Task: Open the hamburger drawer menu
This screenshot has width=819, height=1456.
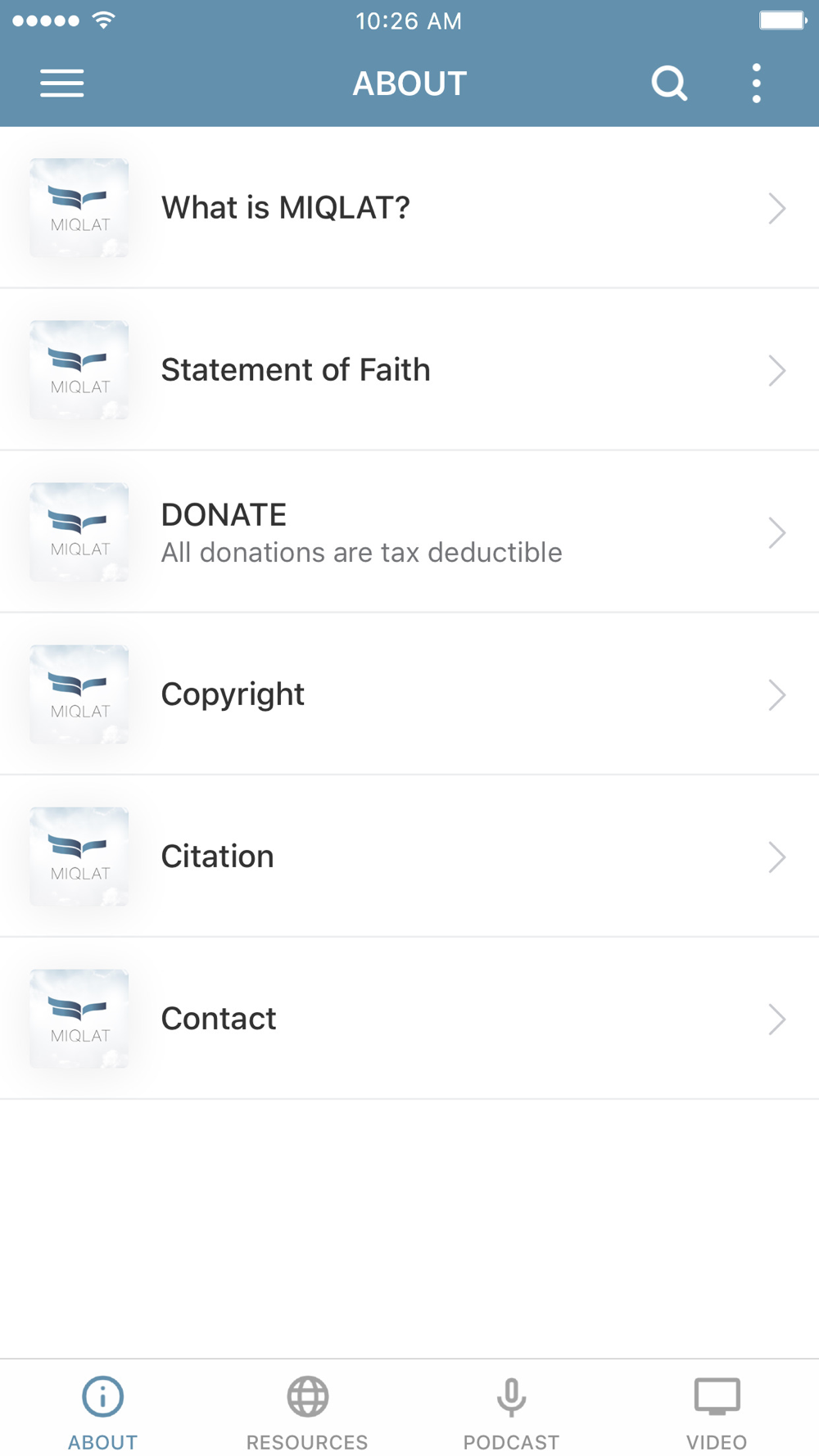Action: click(x=62, y=84)
